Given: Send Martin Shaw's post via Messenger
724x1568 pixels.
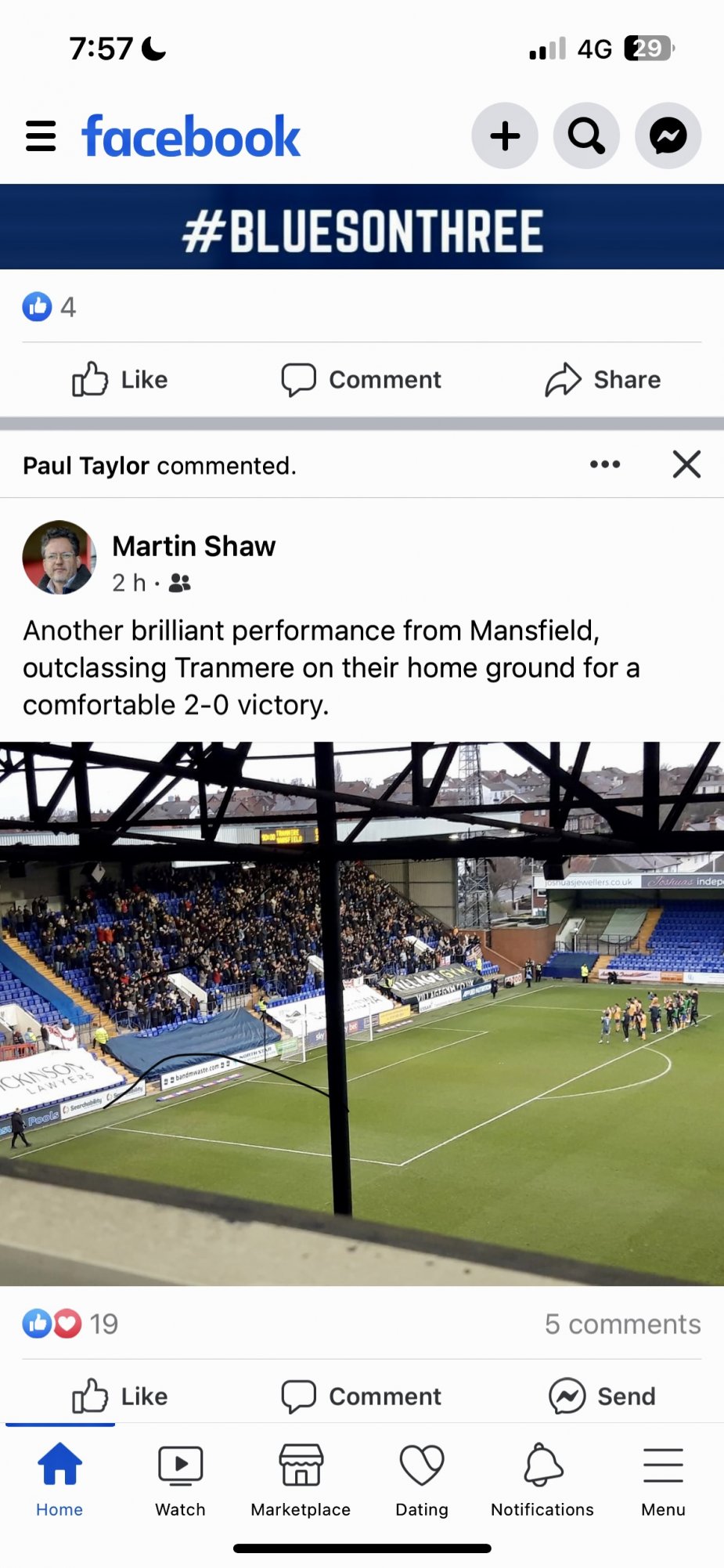Looking at the screenshot, I should point(603,1396).
